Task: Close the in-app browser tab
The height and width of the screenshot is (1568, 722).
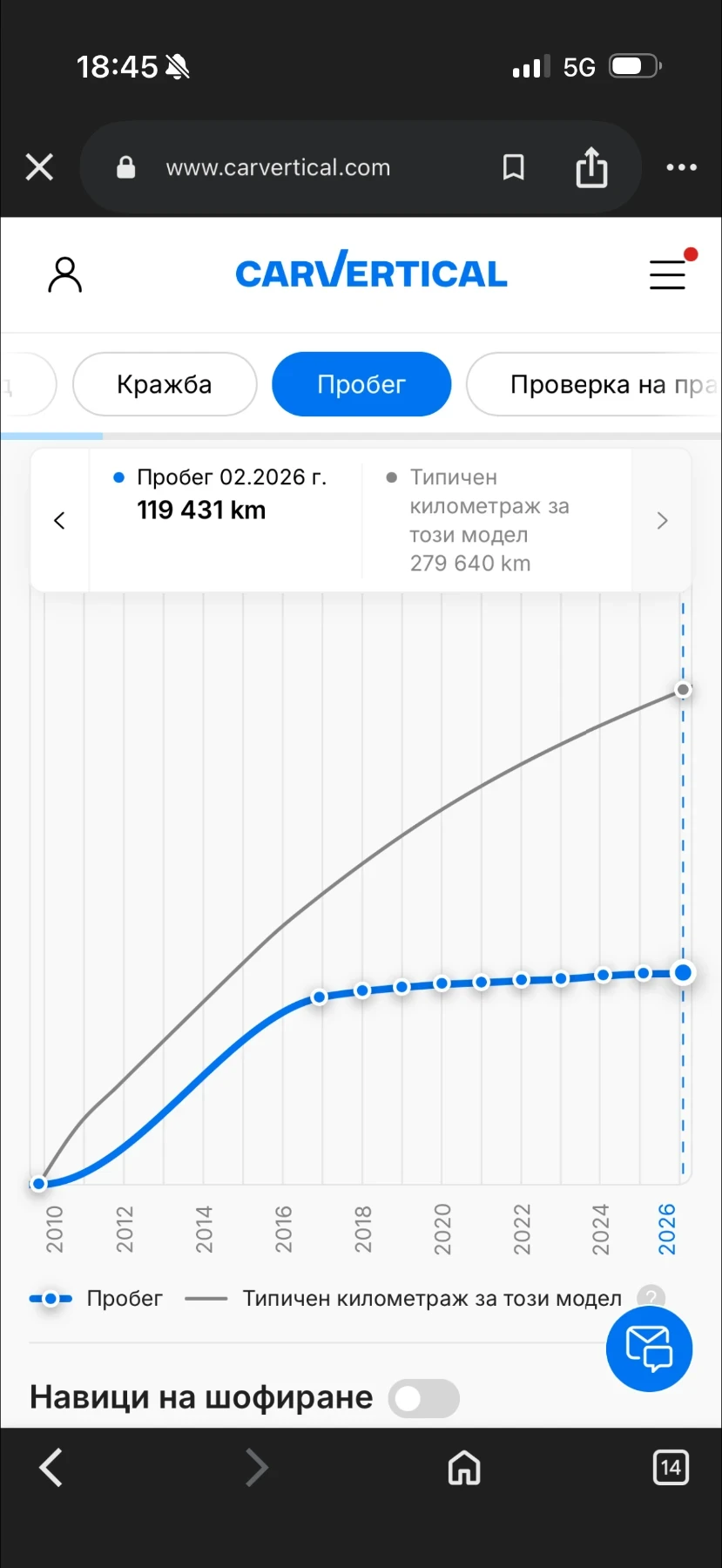Action: coord(39,167)
